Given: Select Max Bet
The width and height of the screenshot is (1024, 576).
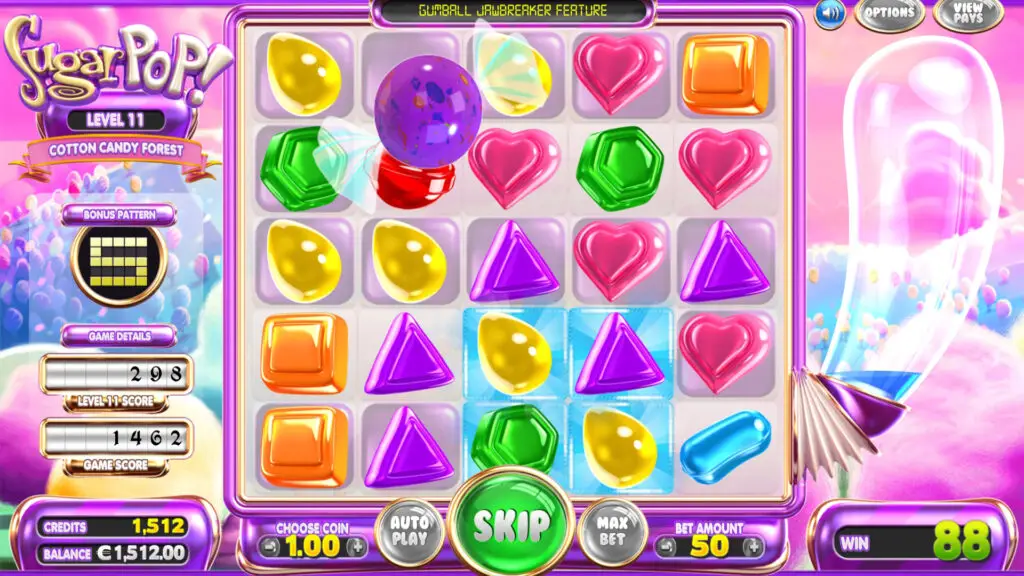Looking at the screenshot, I should point(612,530).
